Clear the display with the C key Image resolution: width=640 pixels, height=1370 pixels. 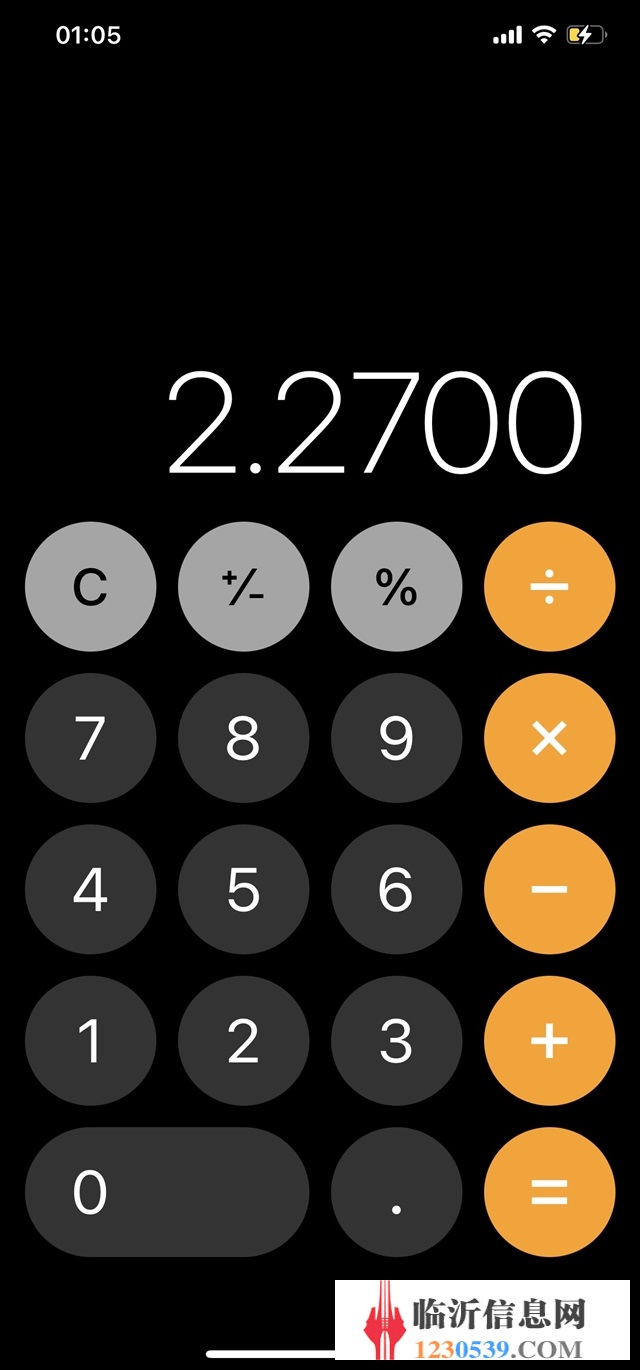(x=90, y=587)
